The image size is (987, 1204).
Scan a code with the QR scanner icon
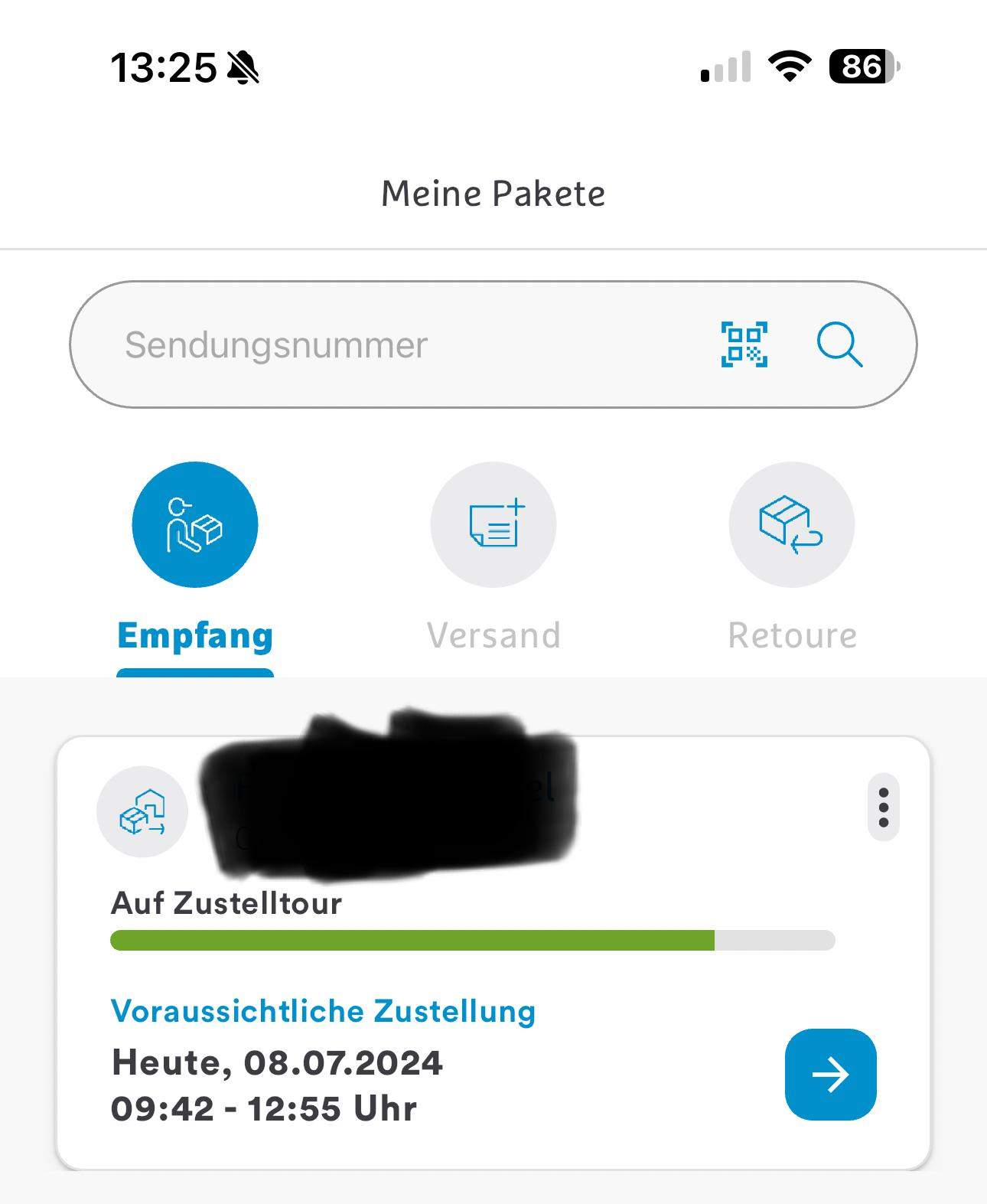pyautogui.click(x=744, y=344)
